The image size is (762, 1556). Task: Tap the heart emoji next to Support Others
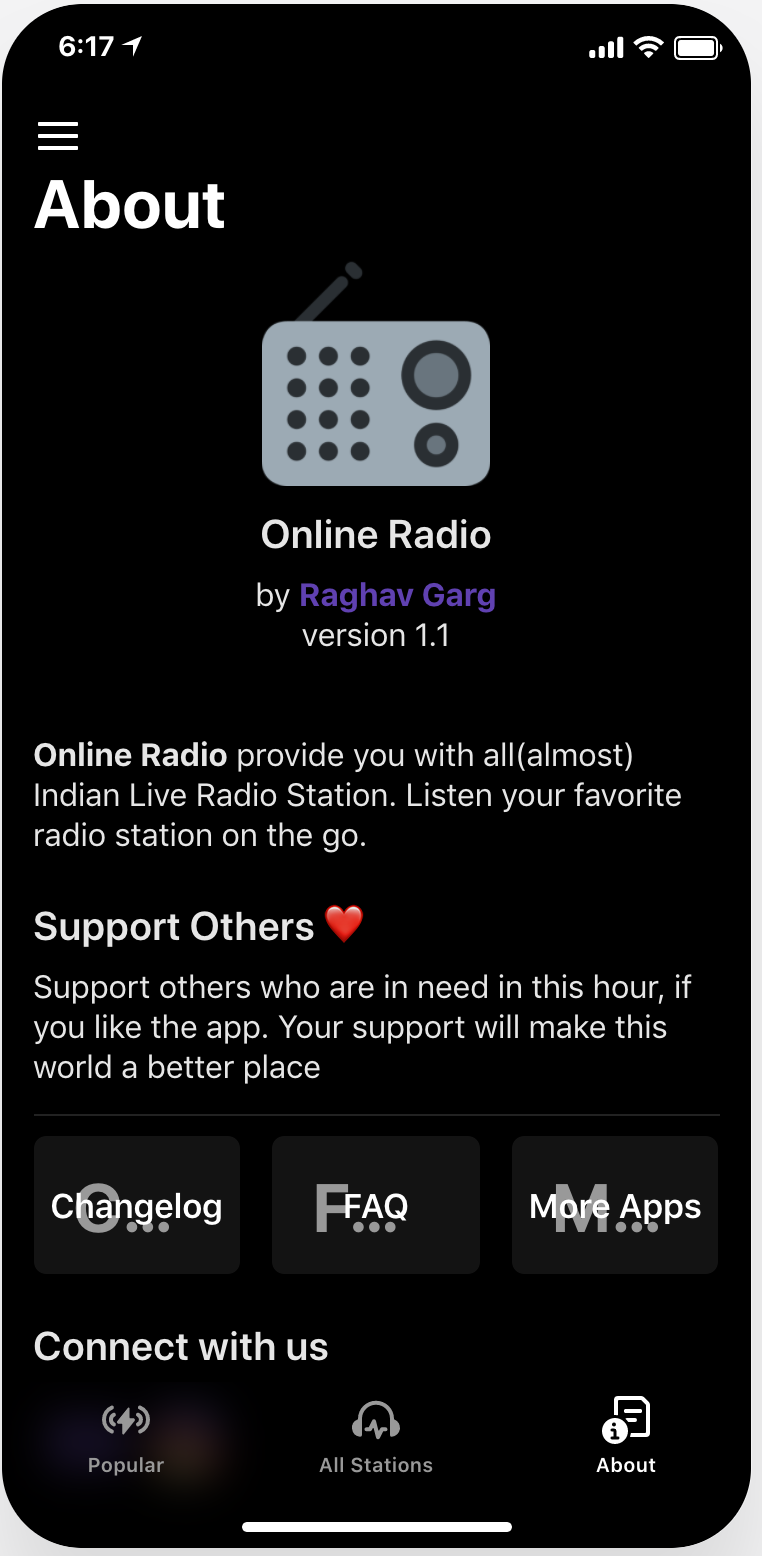(x=344, y=924)
